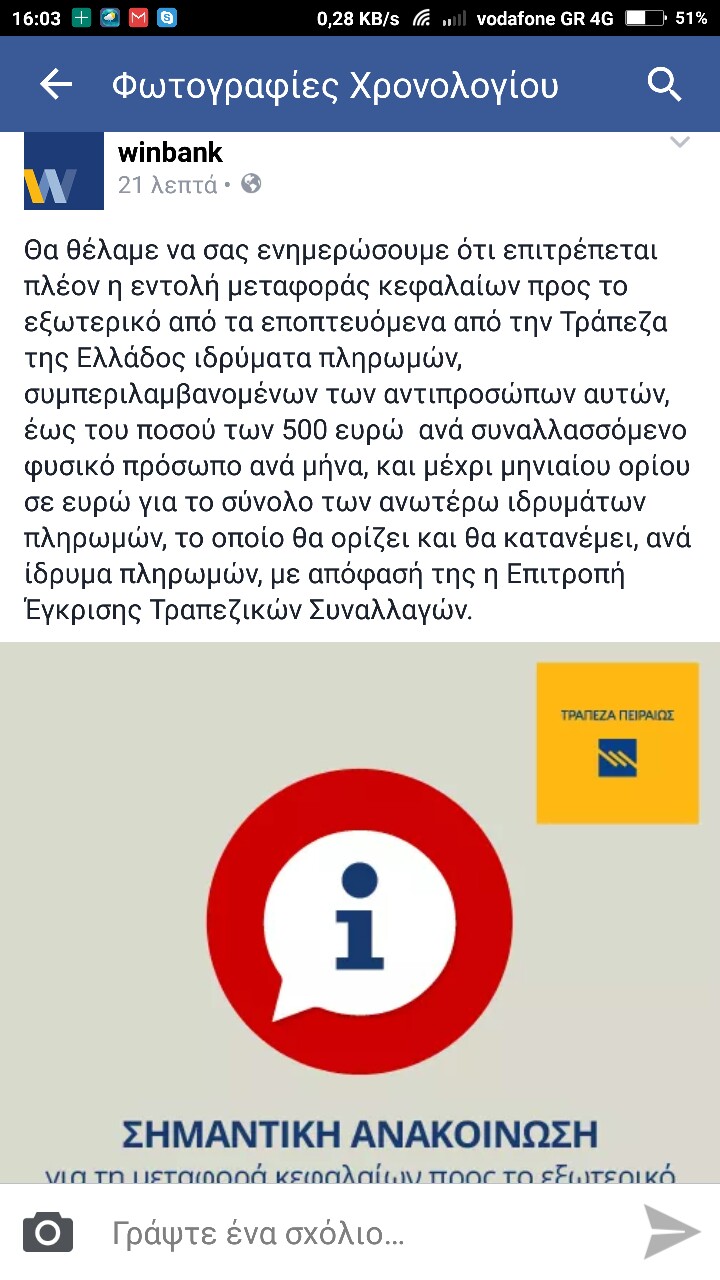Send the comment with the arrow icon
Screen dimensions: 720x1280
672,1232
